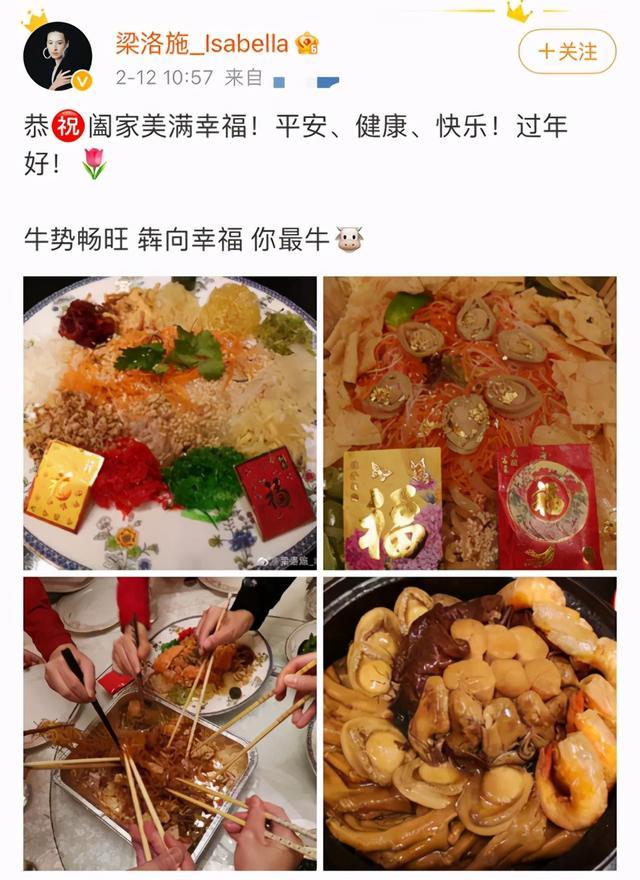Follow 梁洛施_Isabella with the 关注 button
This screenshot has width=640, height=880.
pyautogui.click(x=567, y=51)
